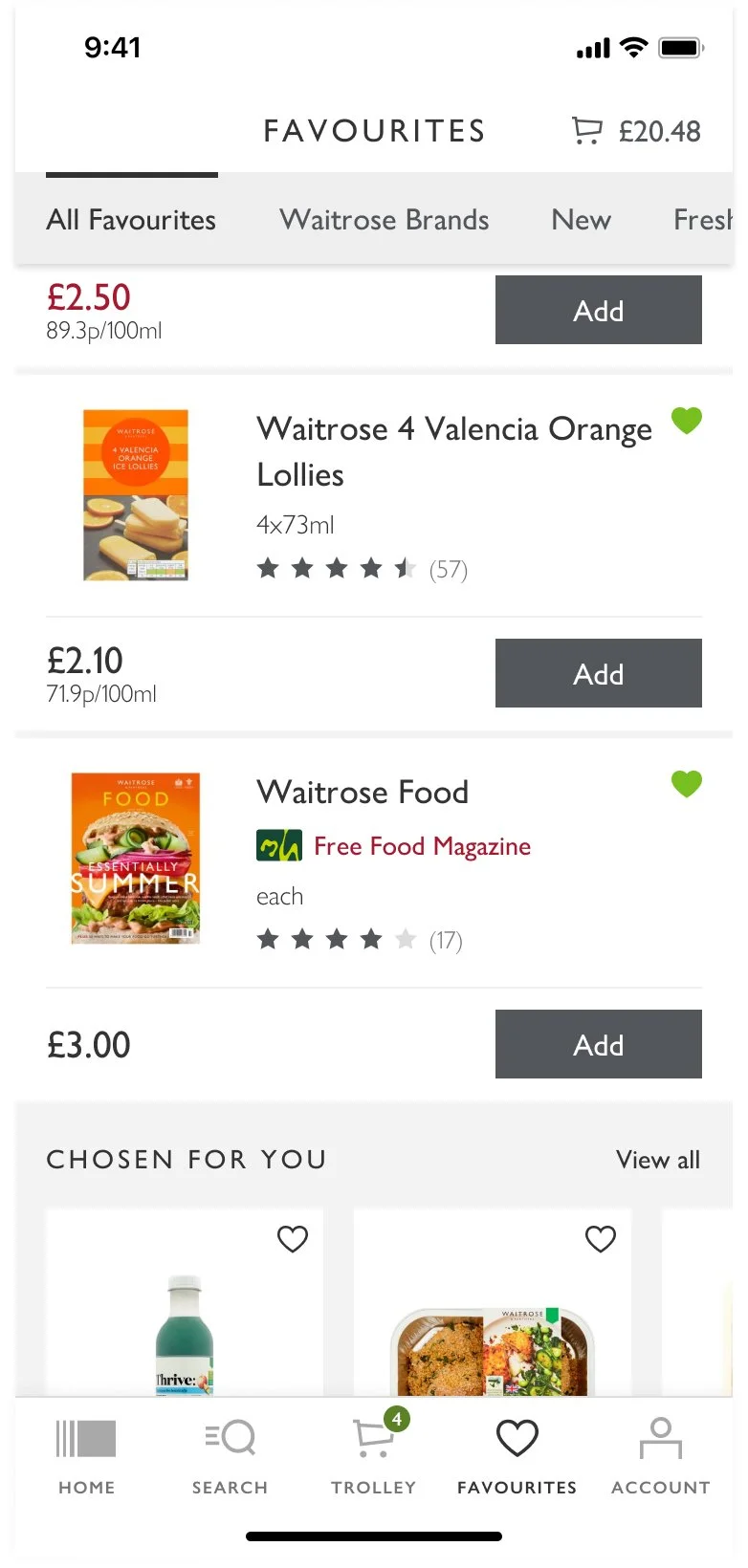This screenshot has height=1568, width=748.
Task: Show the All Favourites tab
Action: pos(131,220)
